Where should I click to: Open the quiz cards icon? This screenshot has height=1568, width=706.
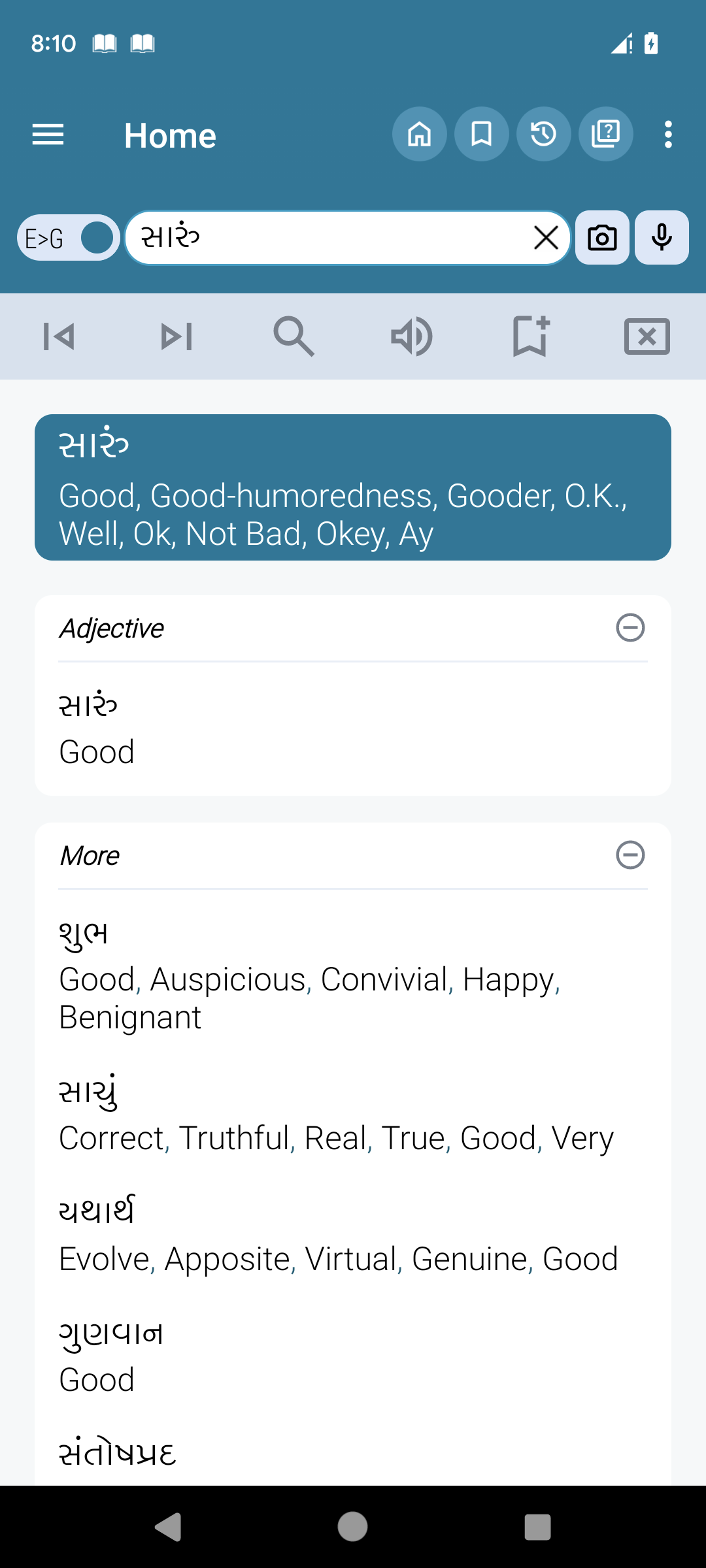(x=605, y=135)
